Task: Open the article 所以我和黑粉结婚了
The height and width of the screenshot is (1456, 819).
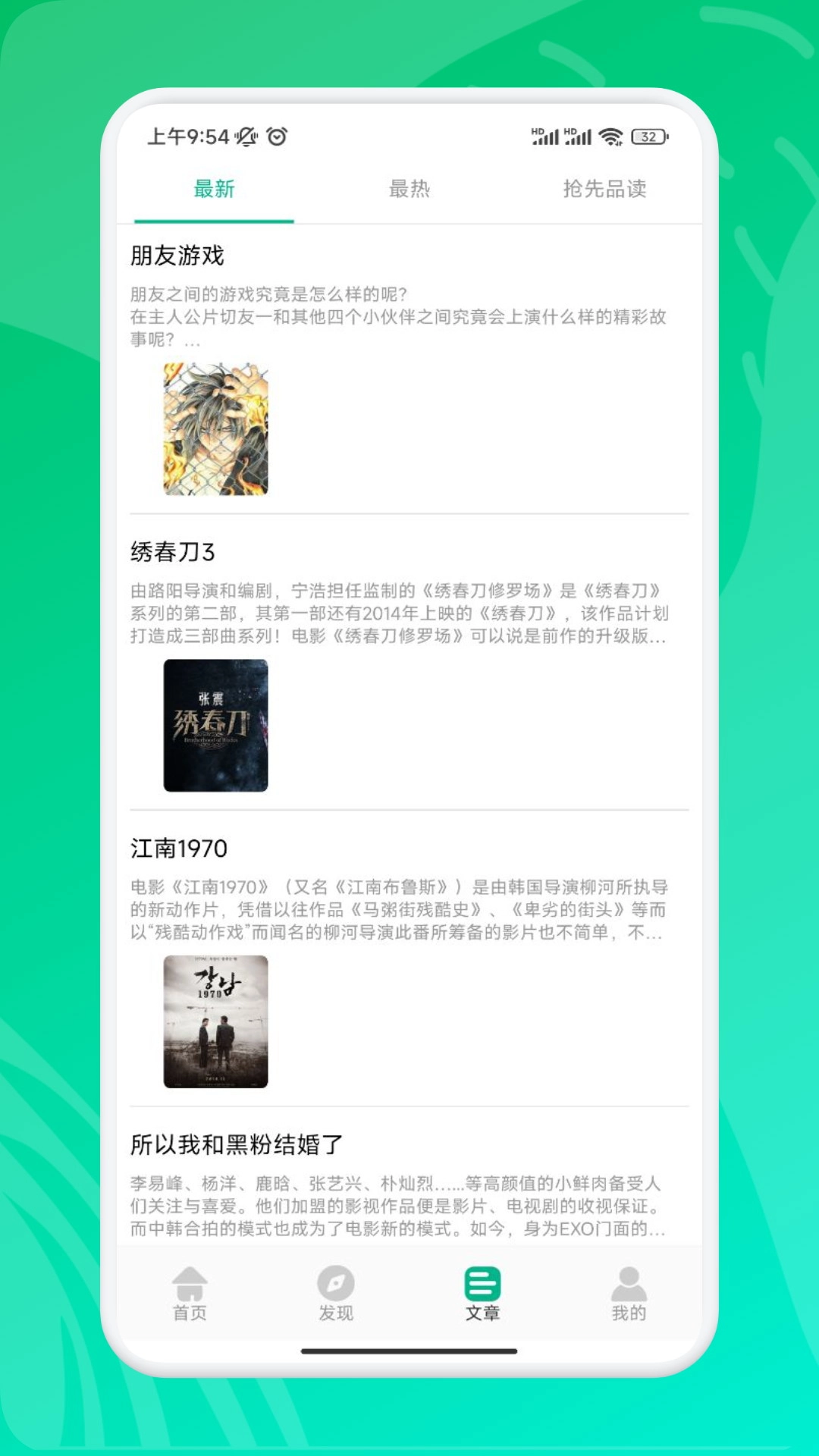Action: point(239,1145)
